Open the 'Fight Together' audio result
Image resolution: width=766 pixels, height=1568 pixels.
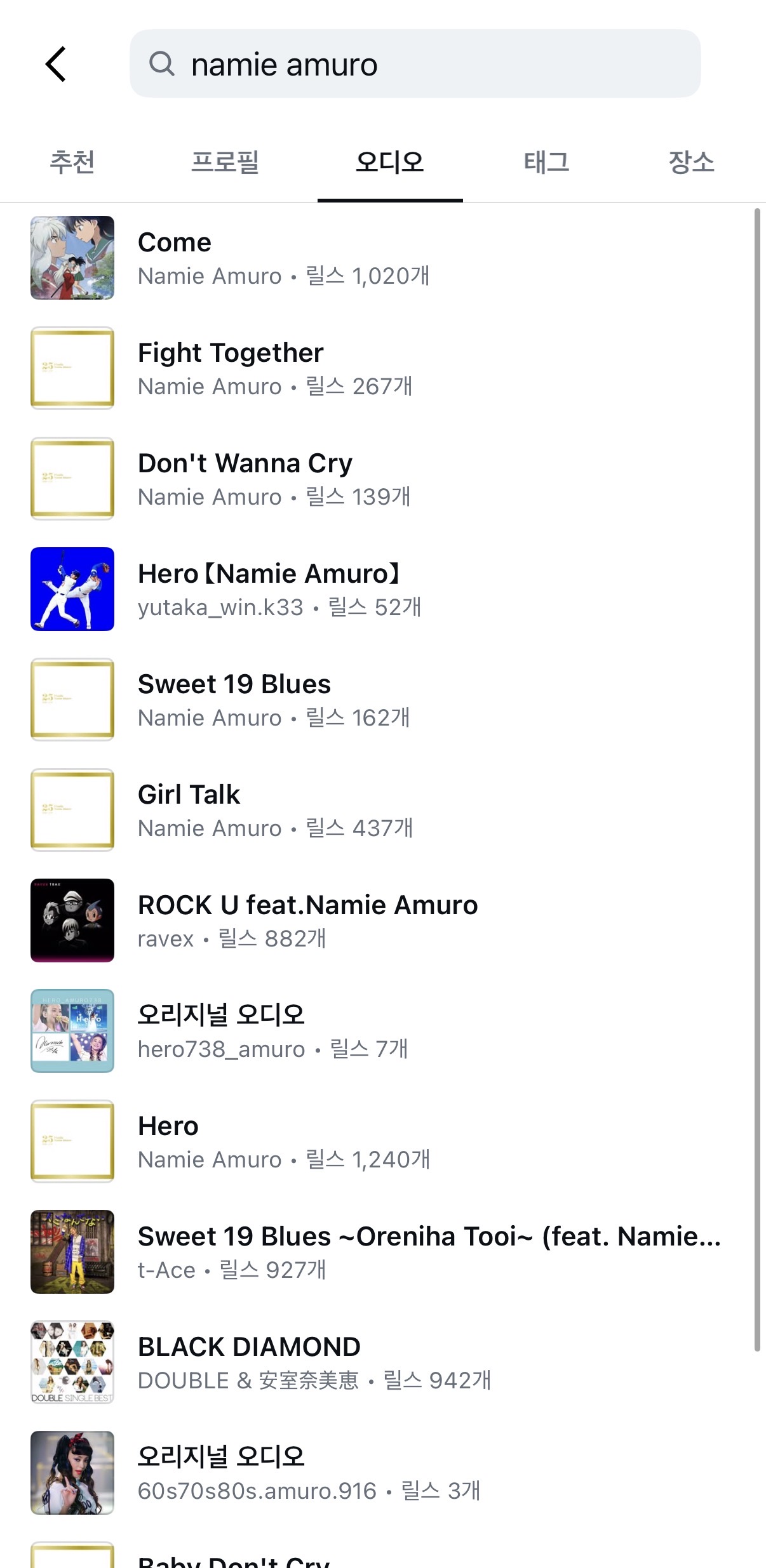click(x=274, y=368)
